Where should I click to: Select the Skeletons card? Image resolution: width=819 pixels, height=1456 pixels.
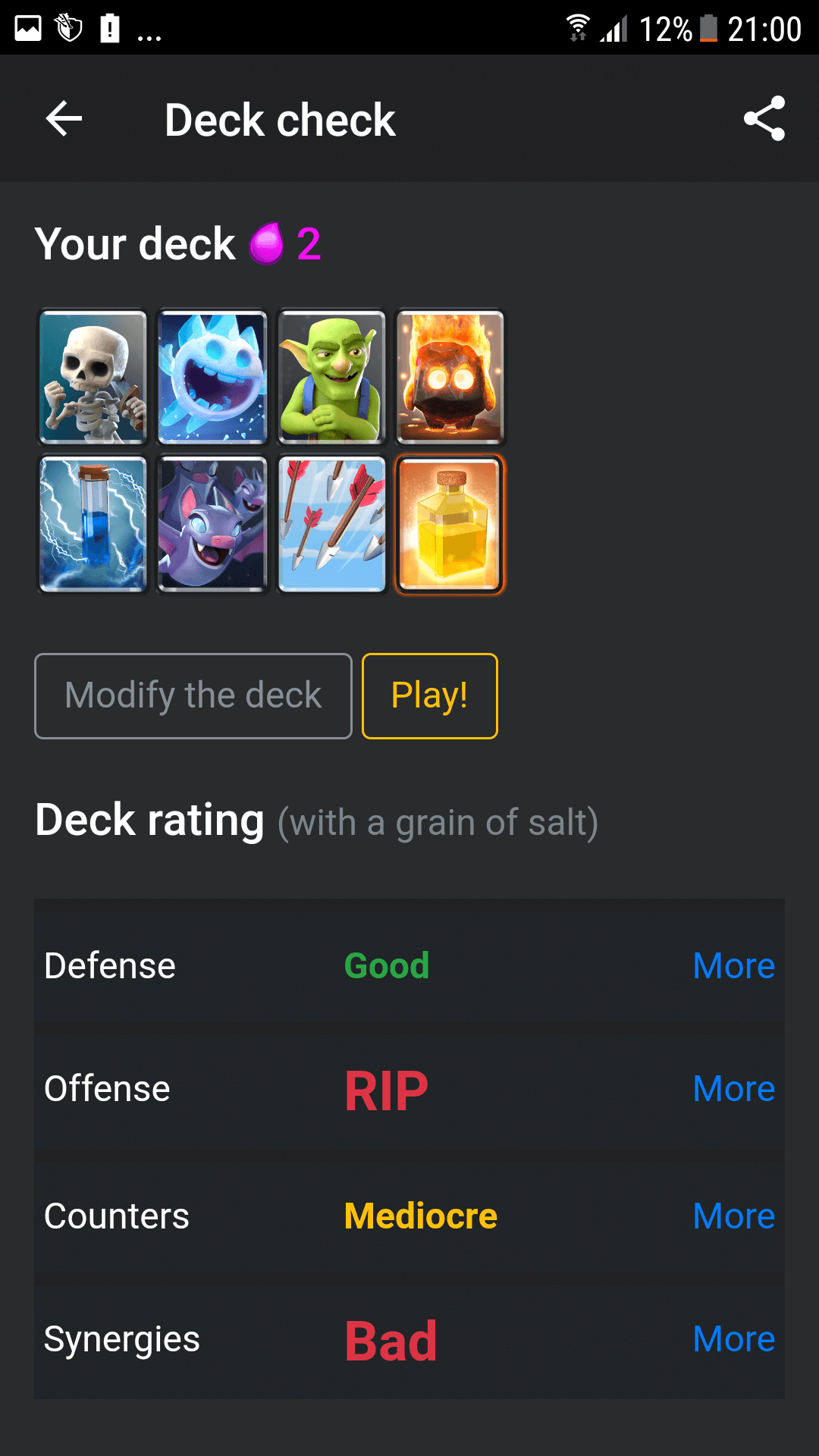click(93, 377)
